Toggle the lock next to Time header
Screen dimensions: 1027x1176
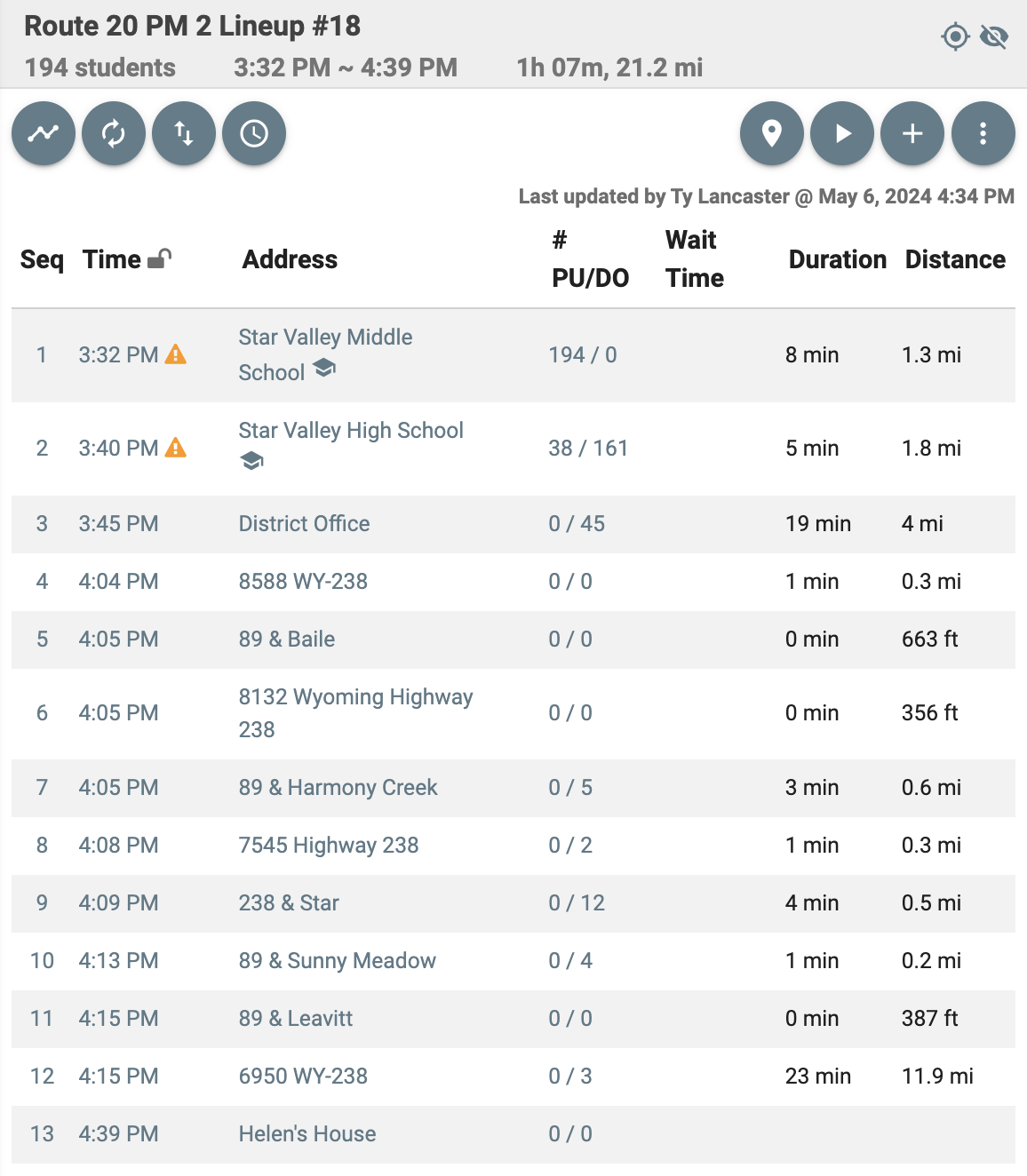[x=159, y=258]
